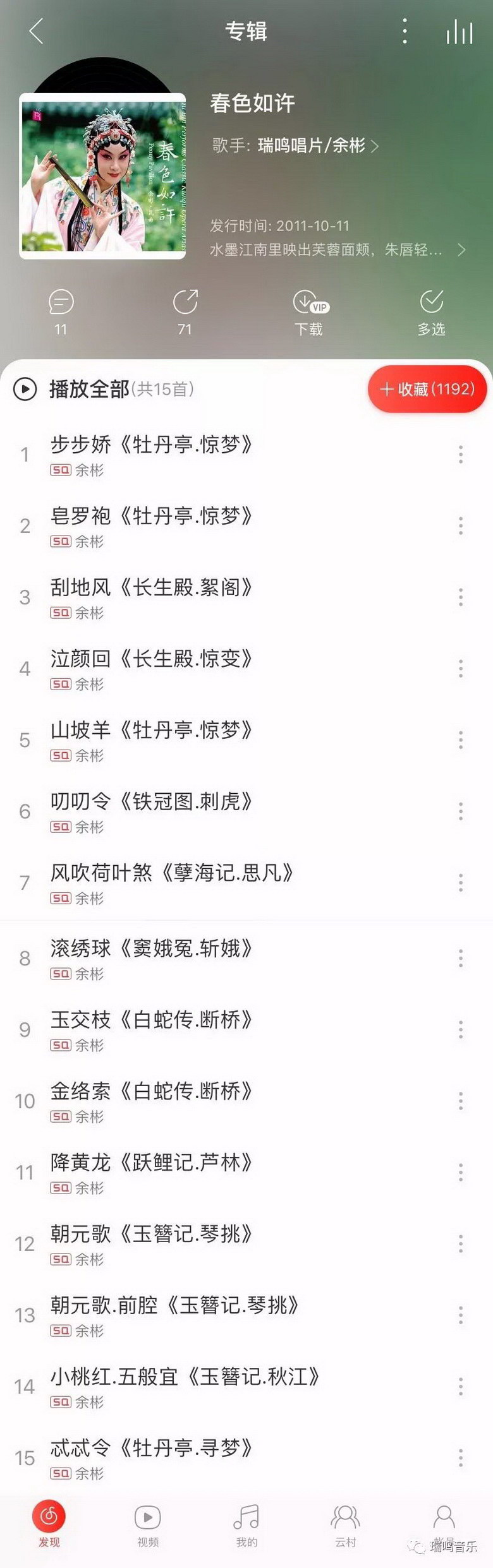
Task: Switch to the 我的 tab
Action: tap(246, 1524)
